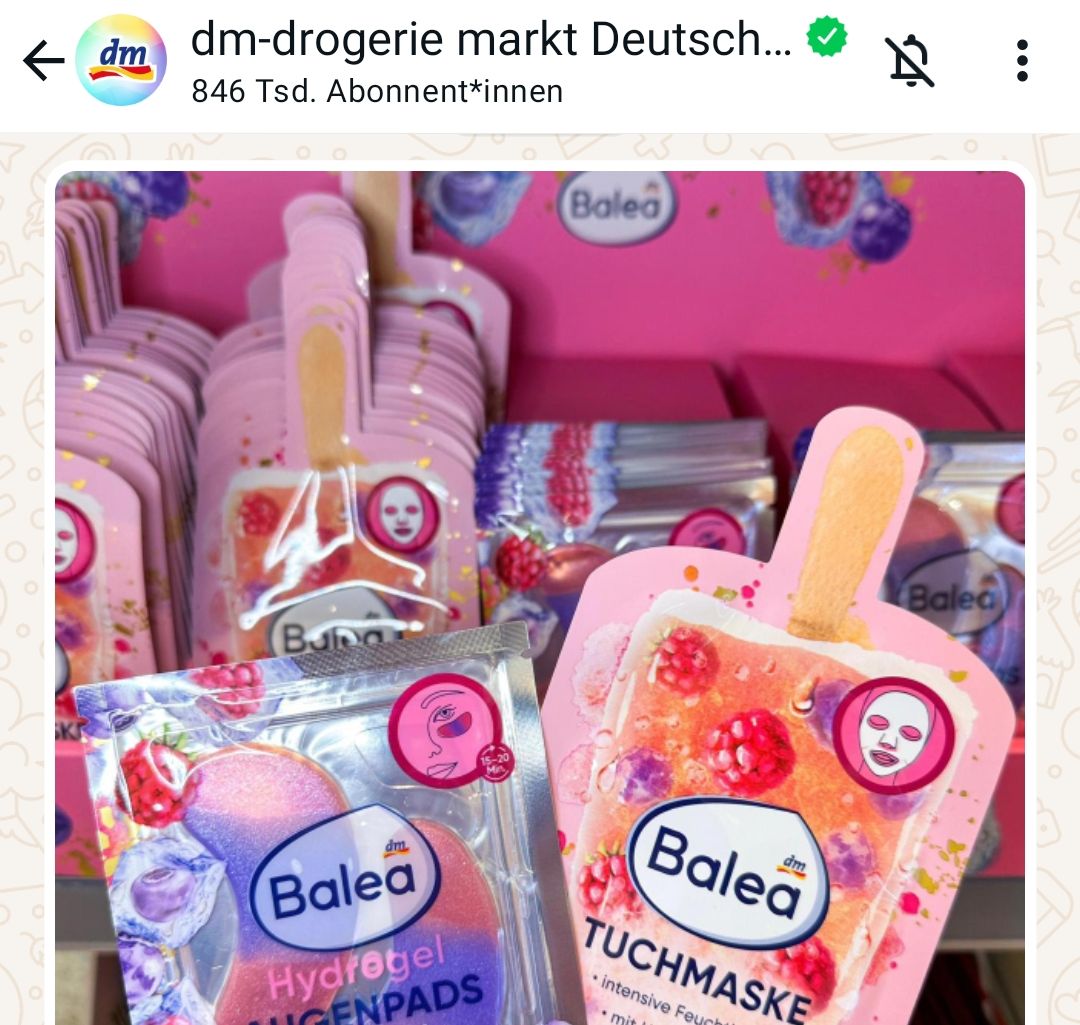Unmute channel via crossed bell icon
Image resolution: width=1080 pixels, height=1025 pixels.
[910, 62]
